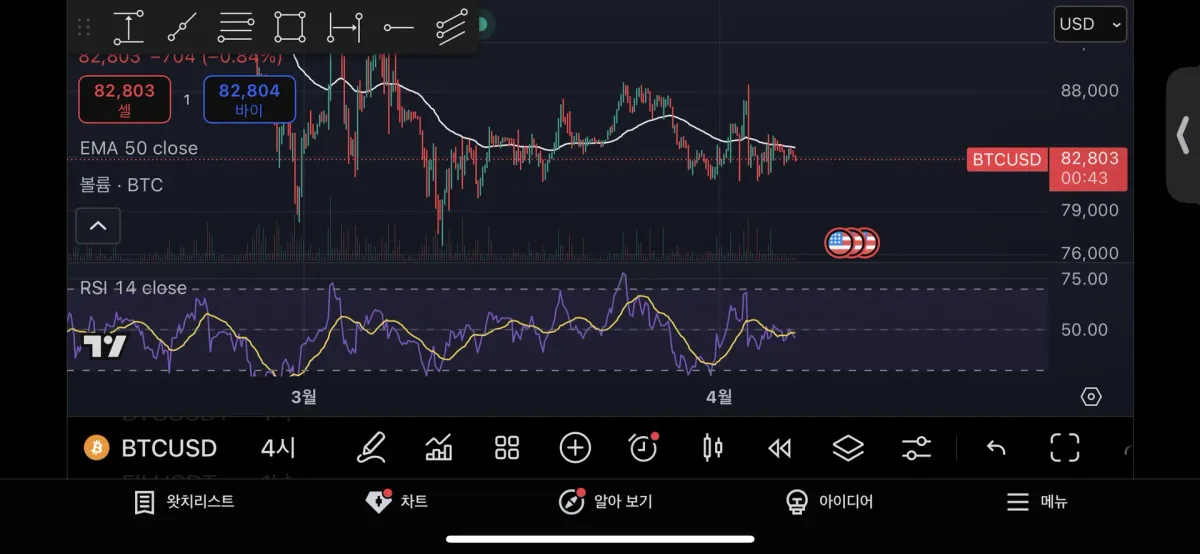Switch to the 아이디어 tab

(830, 502)
